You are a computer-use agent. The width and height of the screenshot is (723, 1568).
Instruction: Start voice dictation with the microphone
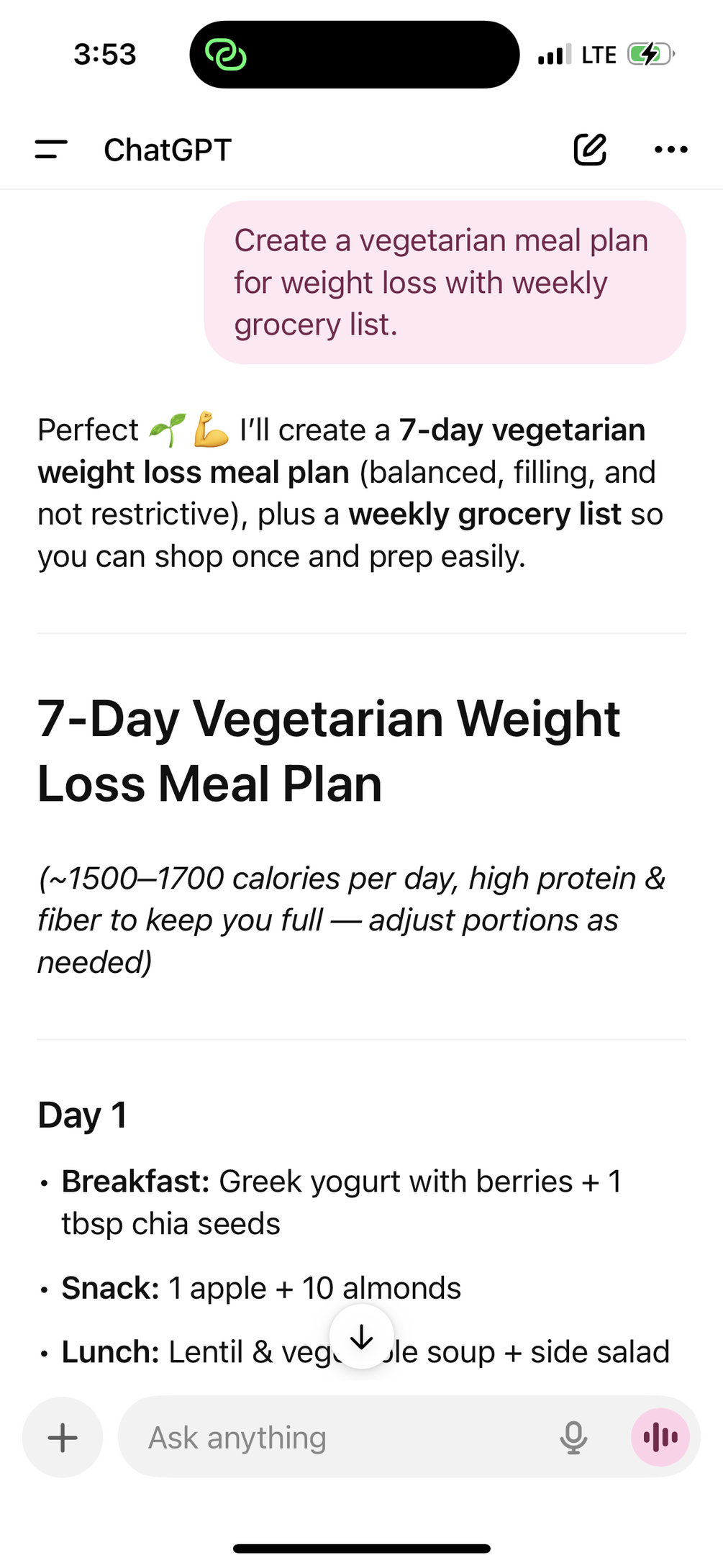click(x=573, y=1438)
